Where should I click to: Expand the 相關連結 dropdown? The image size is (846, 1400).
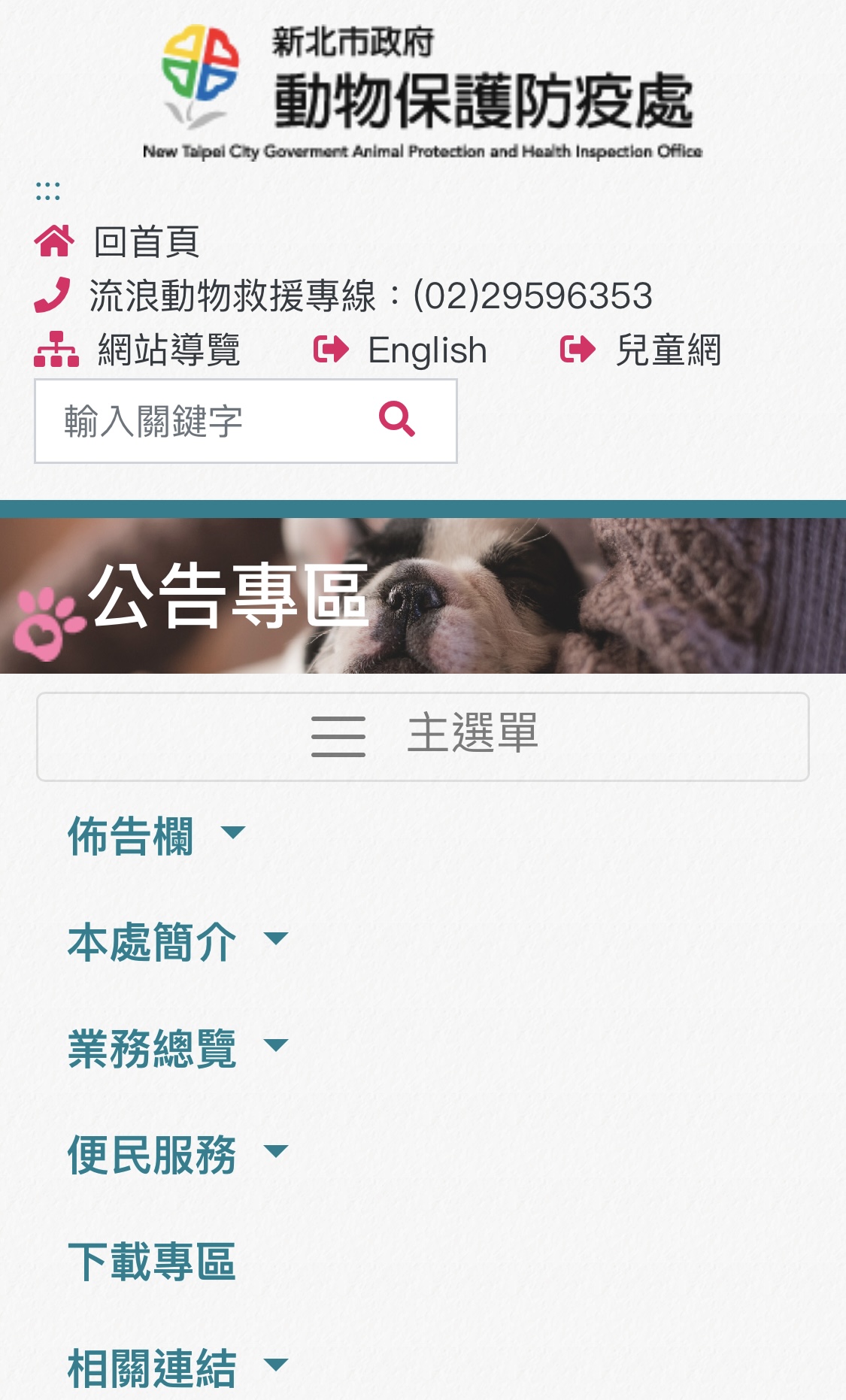pos(177,1367)
